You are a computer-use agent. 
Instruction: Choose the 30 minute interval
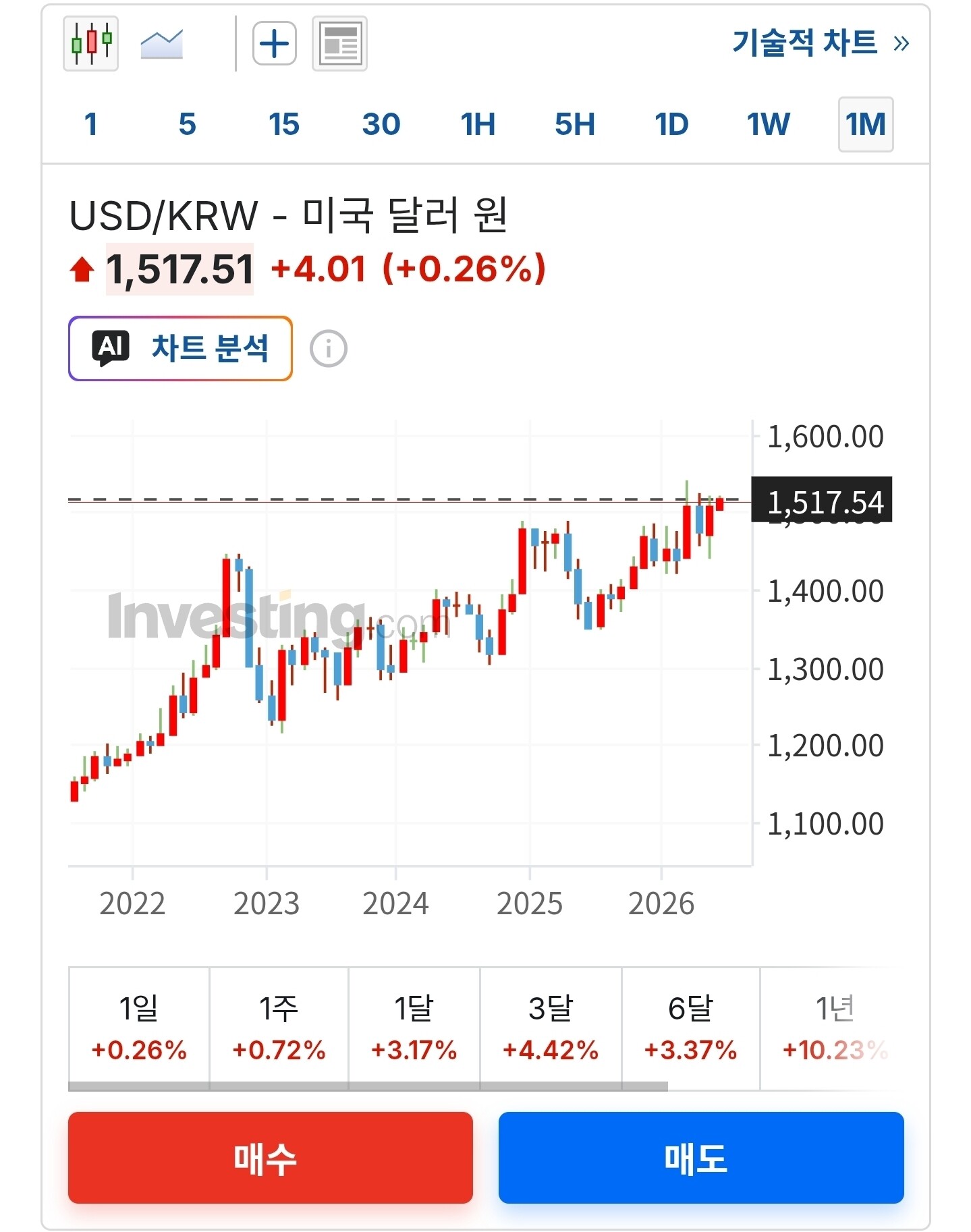(x=381, y=124)
